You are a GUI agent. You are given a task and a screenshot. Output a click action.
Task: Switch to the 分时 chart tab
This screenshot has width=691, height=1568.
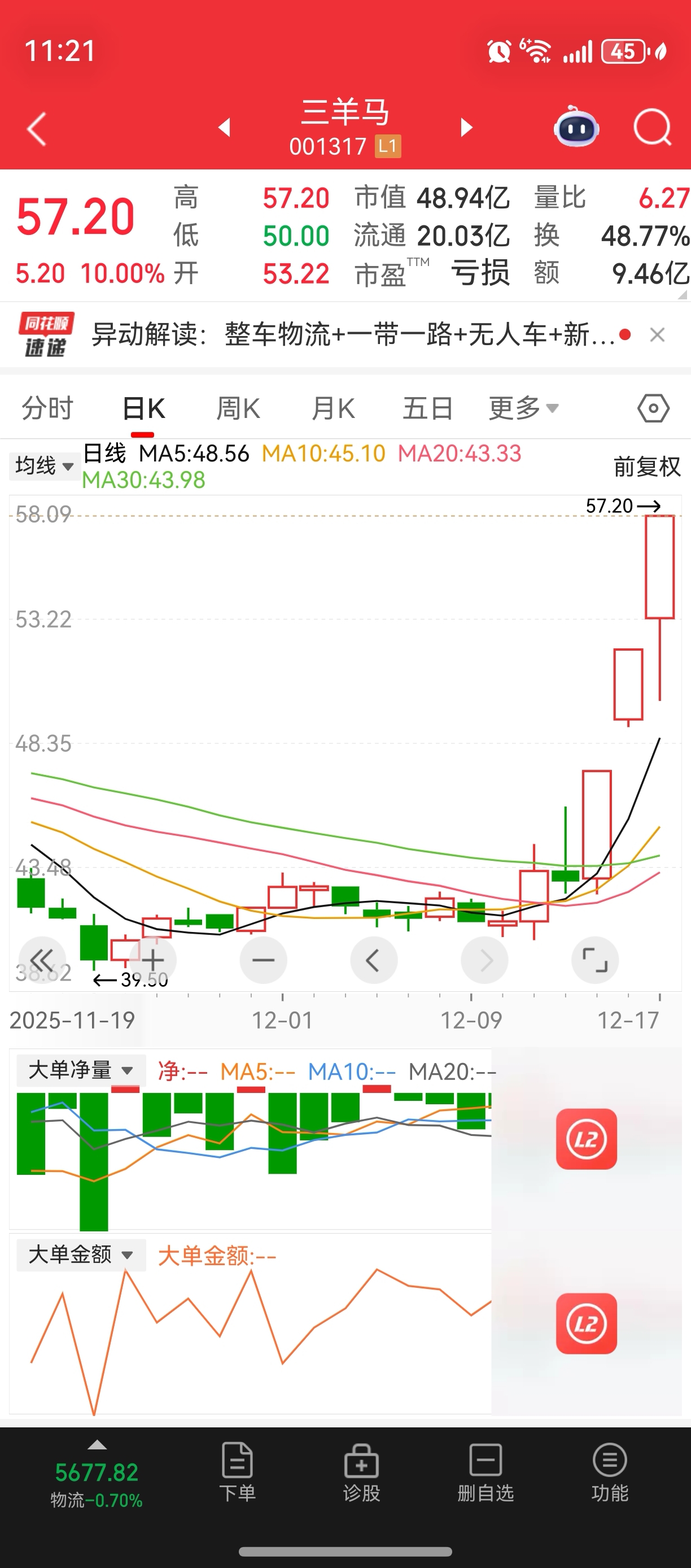pyautogui.click(x=47, y=408)
